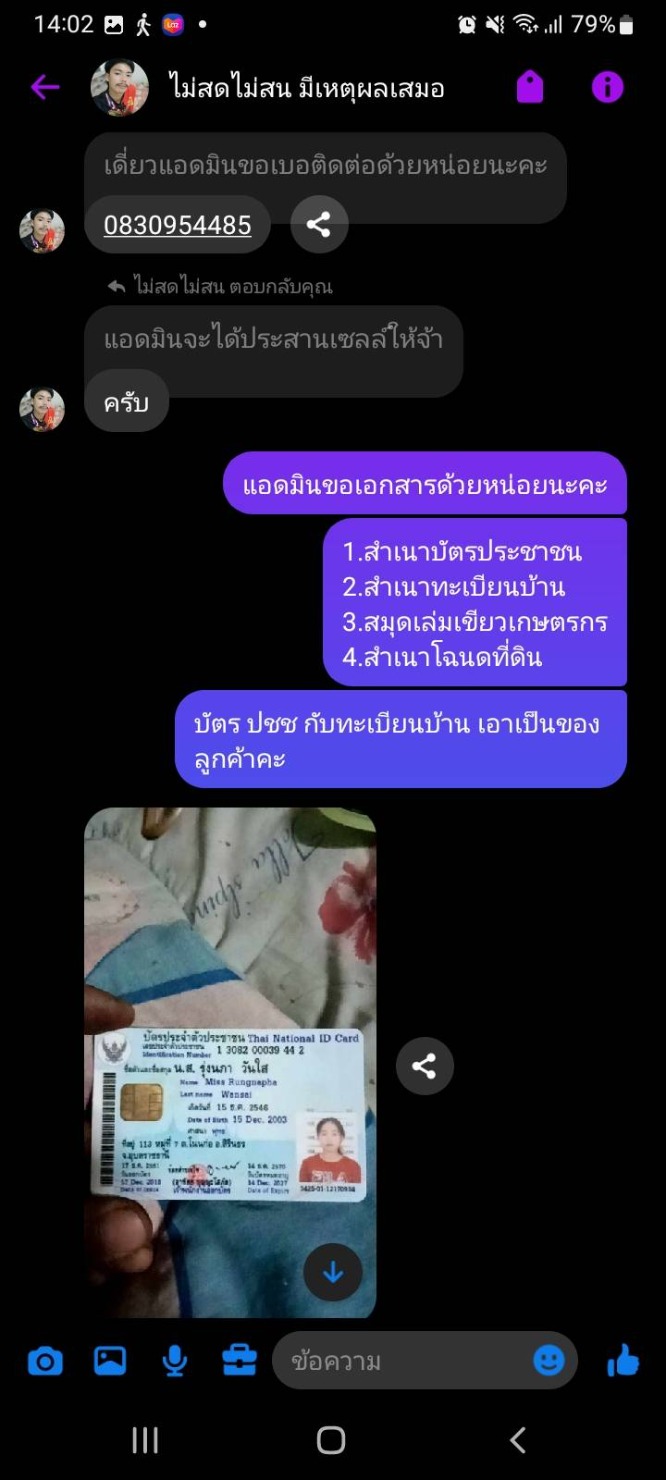The width and height of the screenshot is (666, 1480).
Task: Open the briefcase business tools icon
Action: 239,1361
